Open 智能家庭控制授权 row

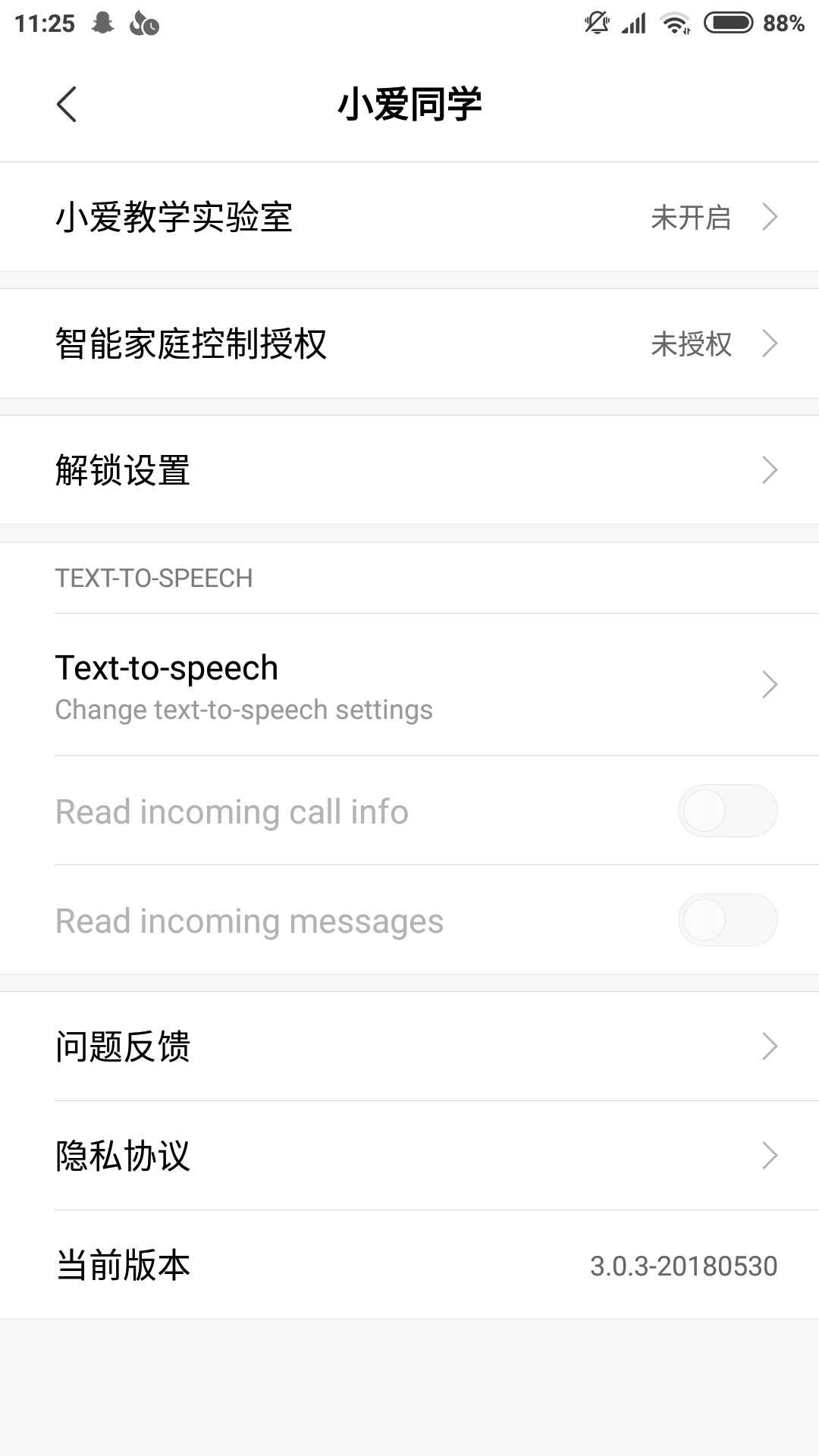pos(409,344)
